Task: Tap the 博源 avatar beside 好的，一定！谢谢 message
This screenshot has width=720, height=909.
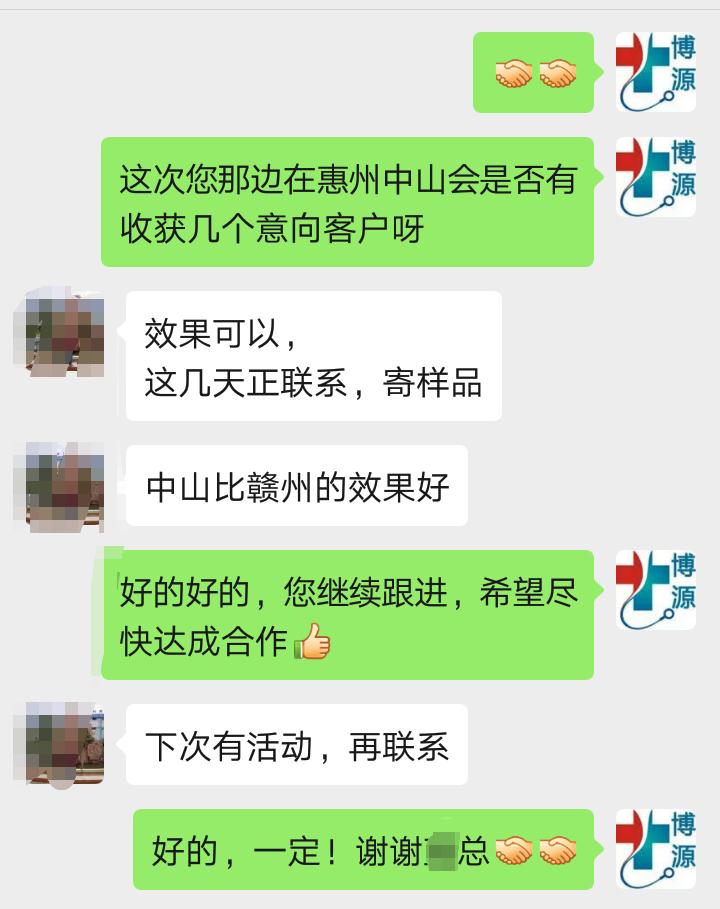Action: (x=656, y=849)
